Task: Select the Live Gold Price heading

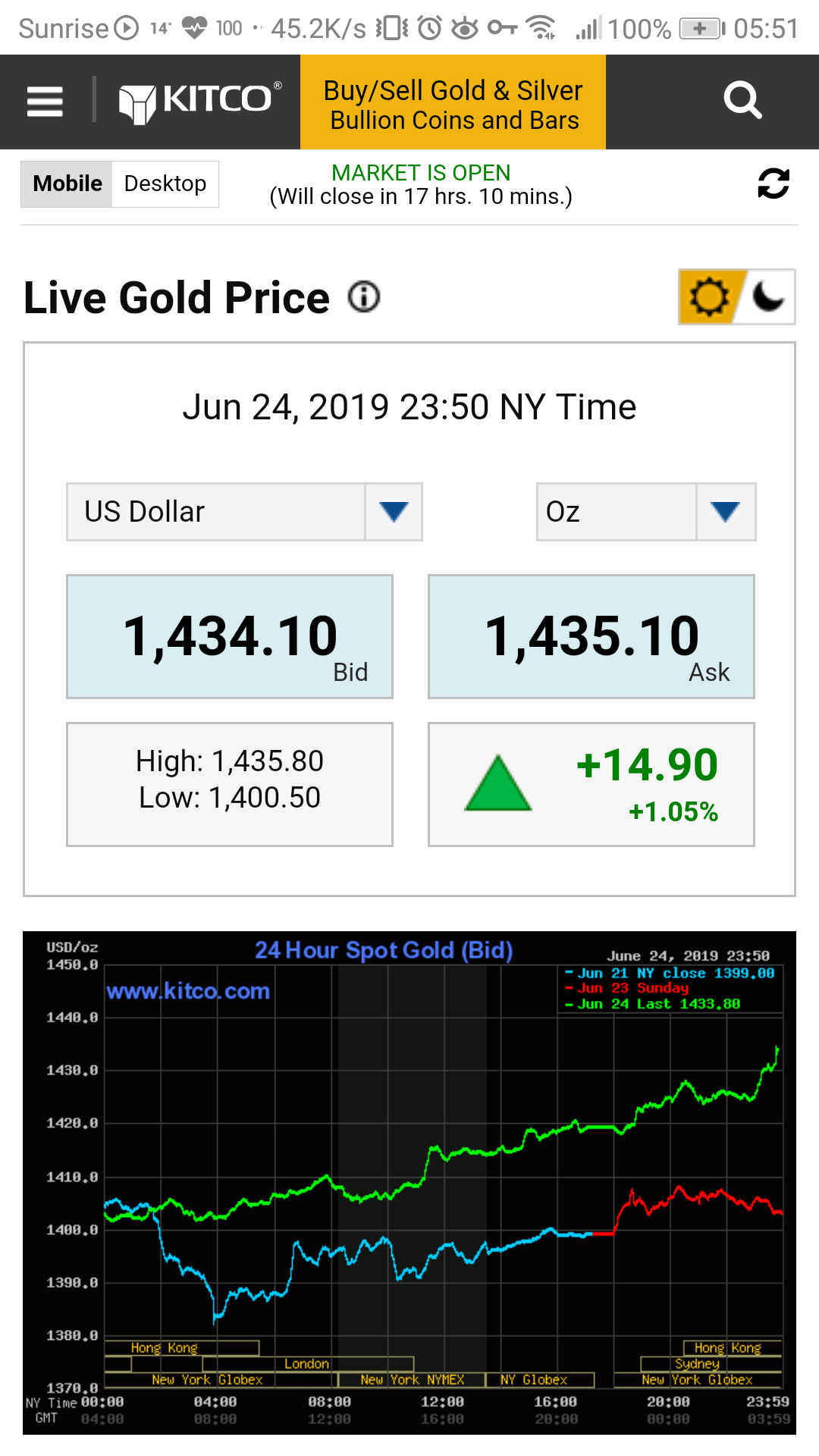Action: (174, 297)
